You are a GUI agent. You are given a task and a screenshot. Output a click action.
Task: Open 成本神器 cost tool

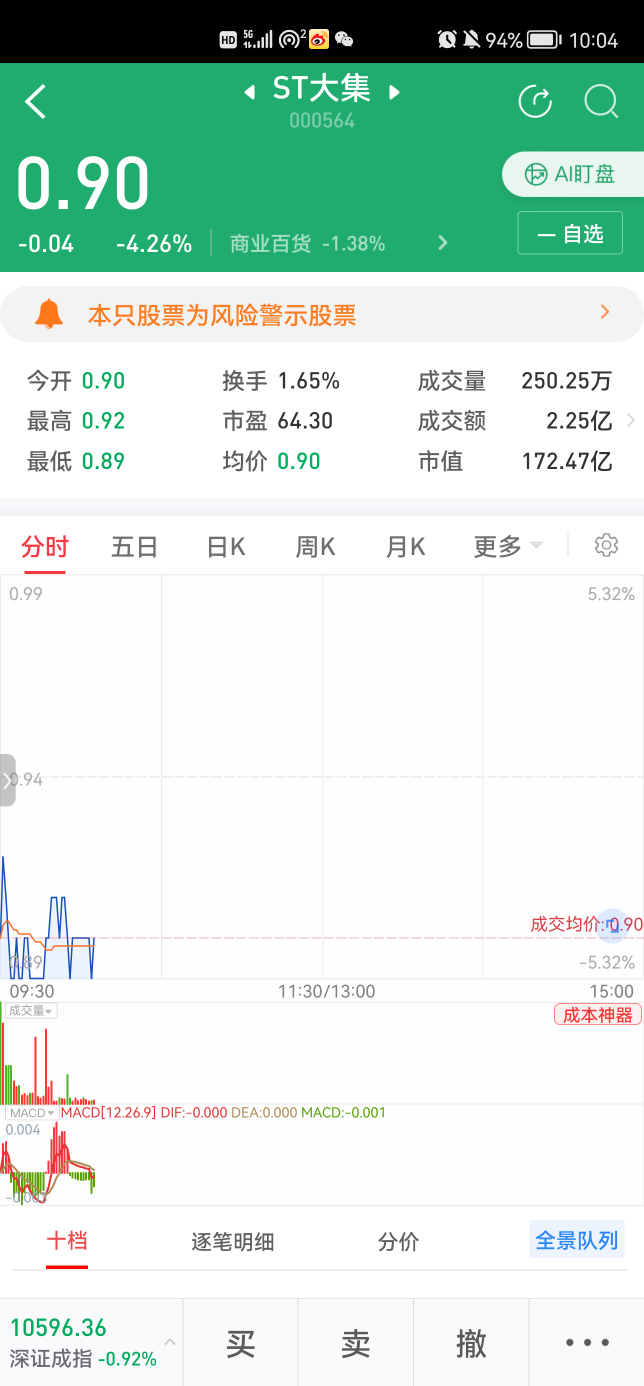(597, 1015)
